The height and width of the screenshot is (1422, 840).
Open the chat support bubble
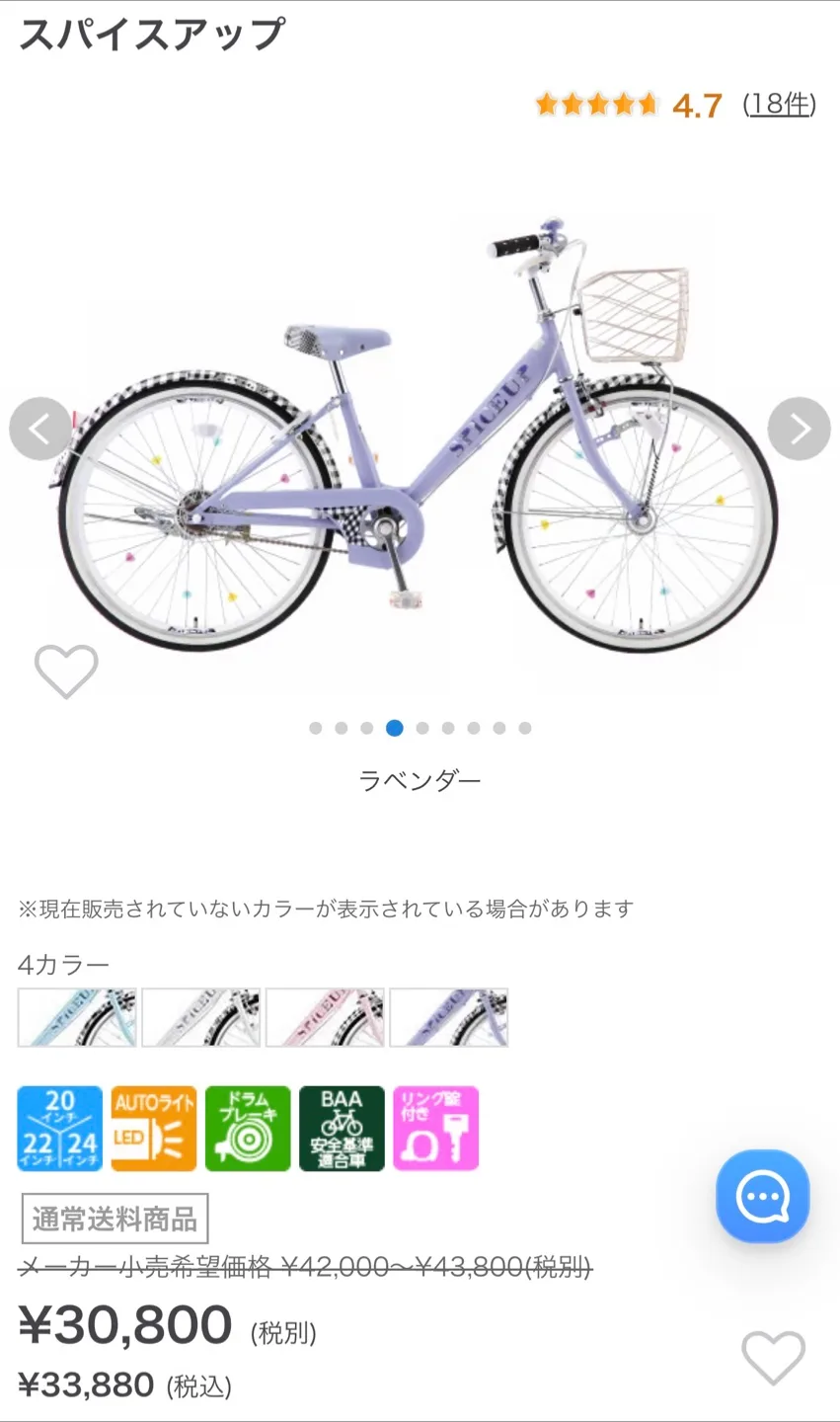click(x=762, y=1196)
